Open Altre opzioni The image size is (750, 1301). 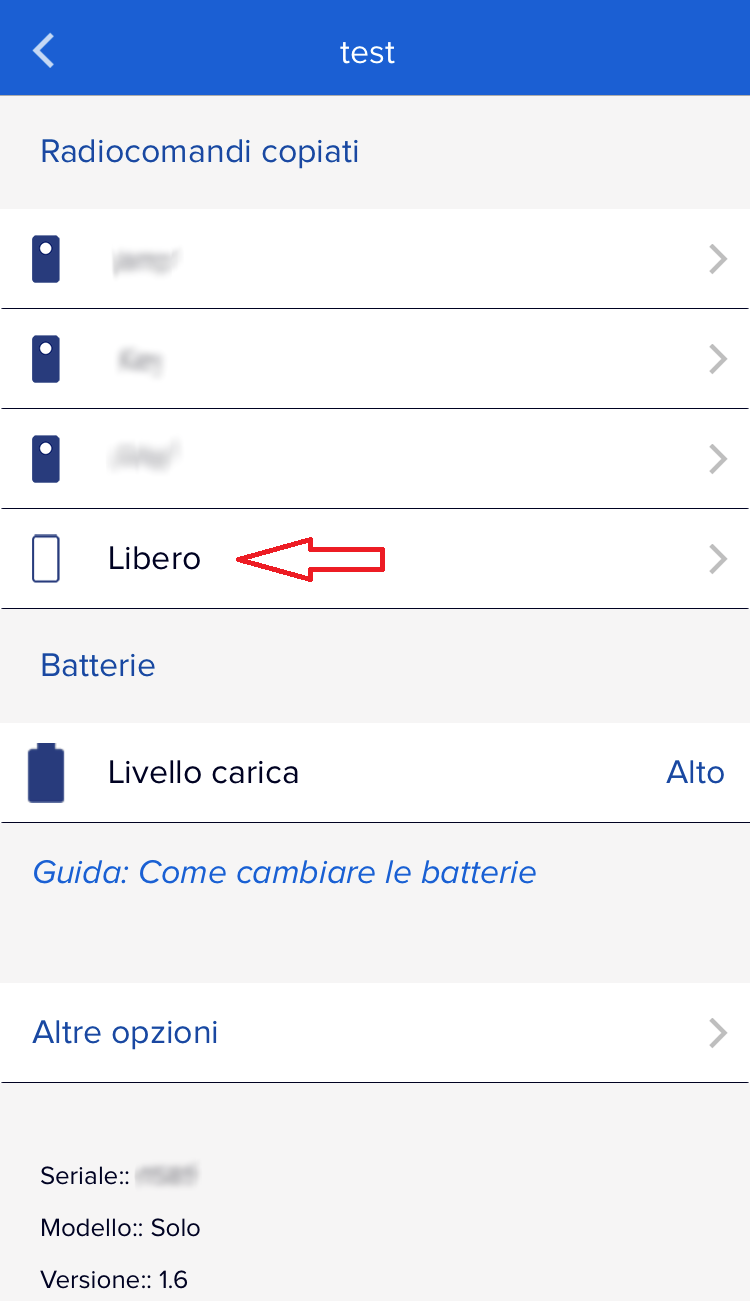pos(375,1032)
